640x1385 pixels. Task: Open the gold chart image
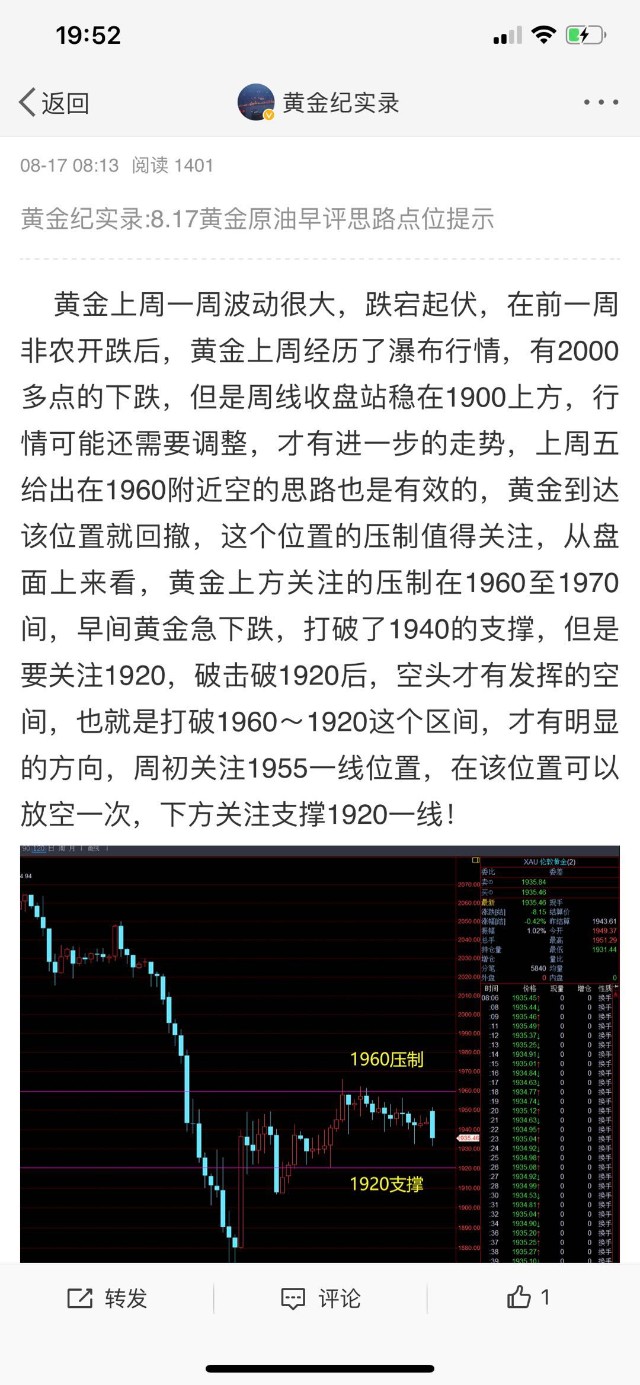click(320, 1052)
